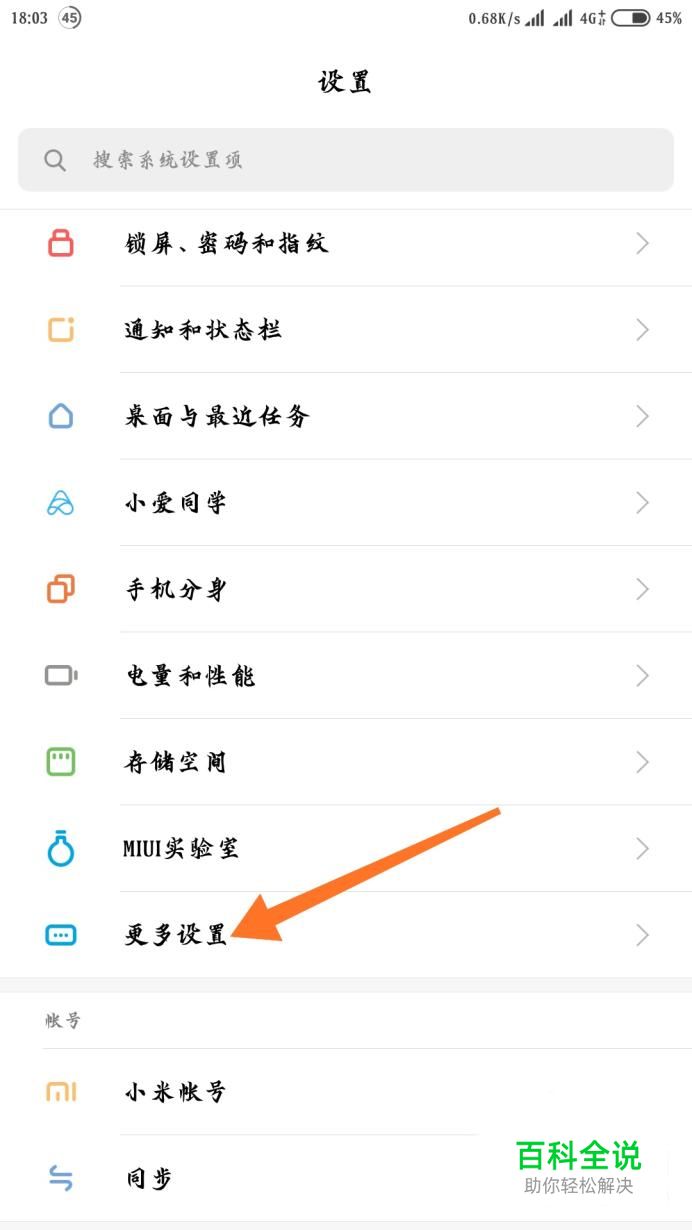This screenshot has width=692, height=1230.
Task: Open 更多设置
Action: click(345, 935)
